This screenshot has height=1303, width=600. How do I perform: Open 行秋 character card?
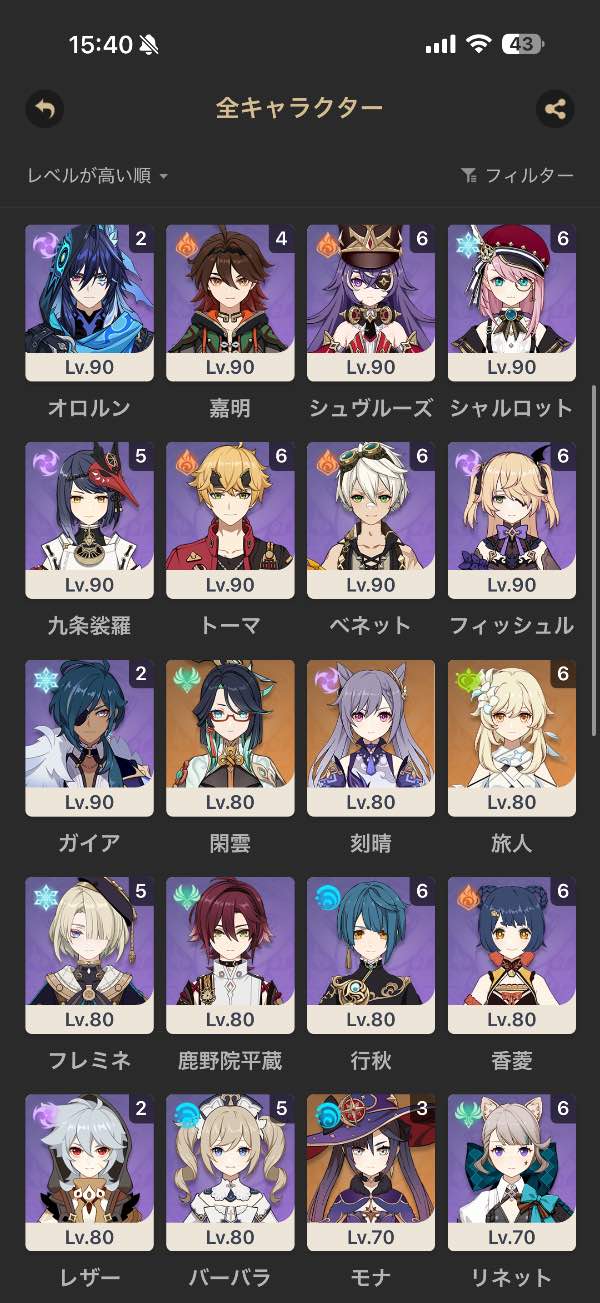(371, 955)
